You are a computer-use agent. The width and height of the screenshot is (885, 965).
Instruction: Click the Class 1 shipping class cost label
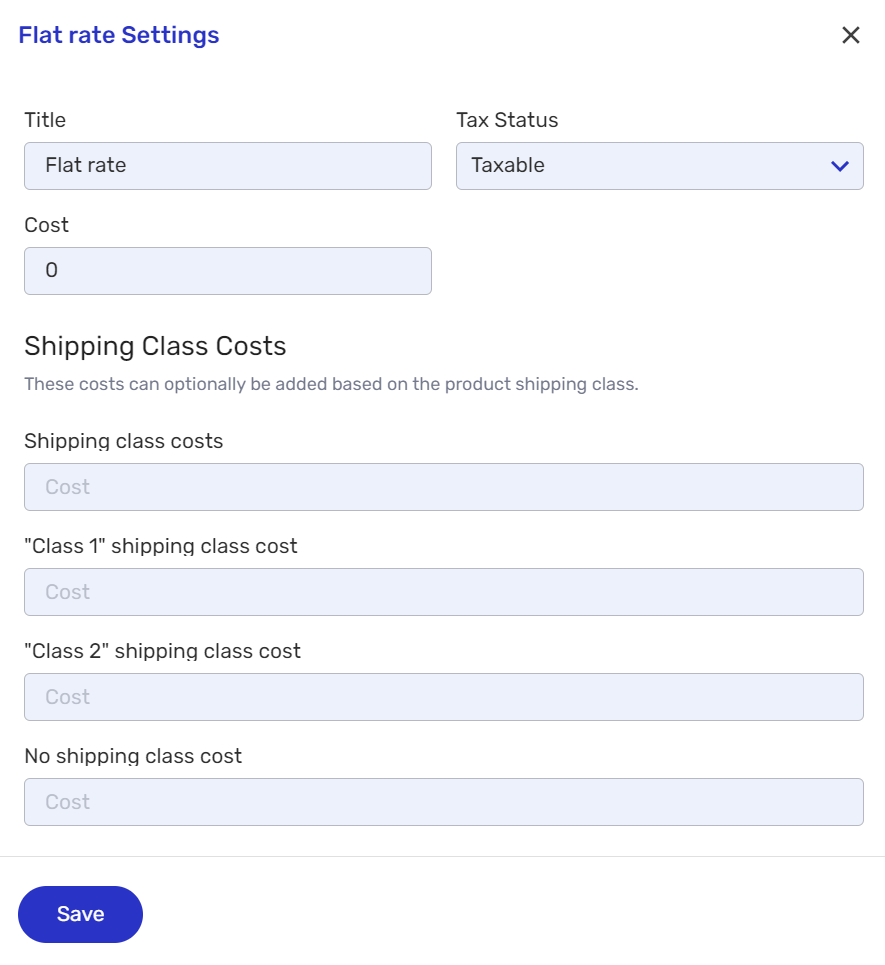click(160, 546)
